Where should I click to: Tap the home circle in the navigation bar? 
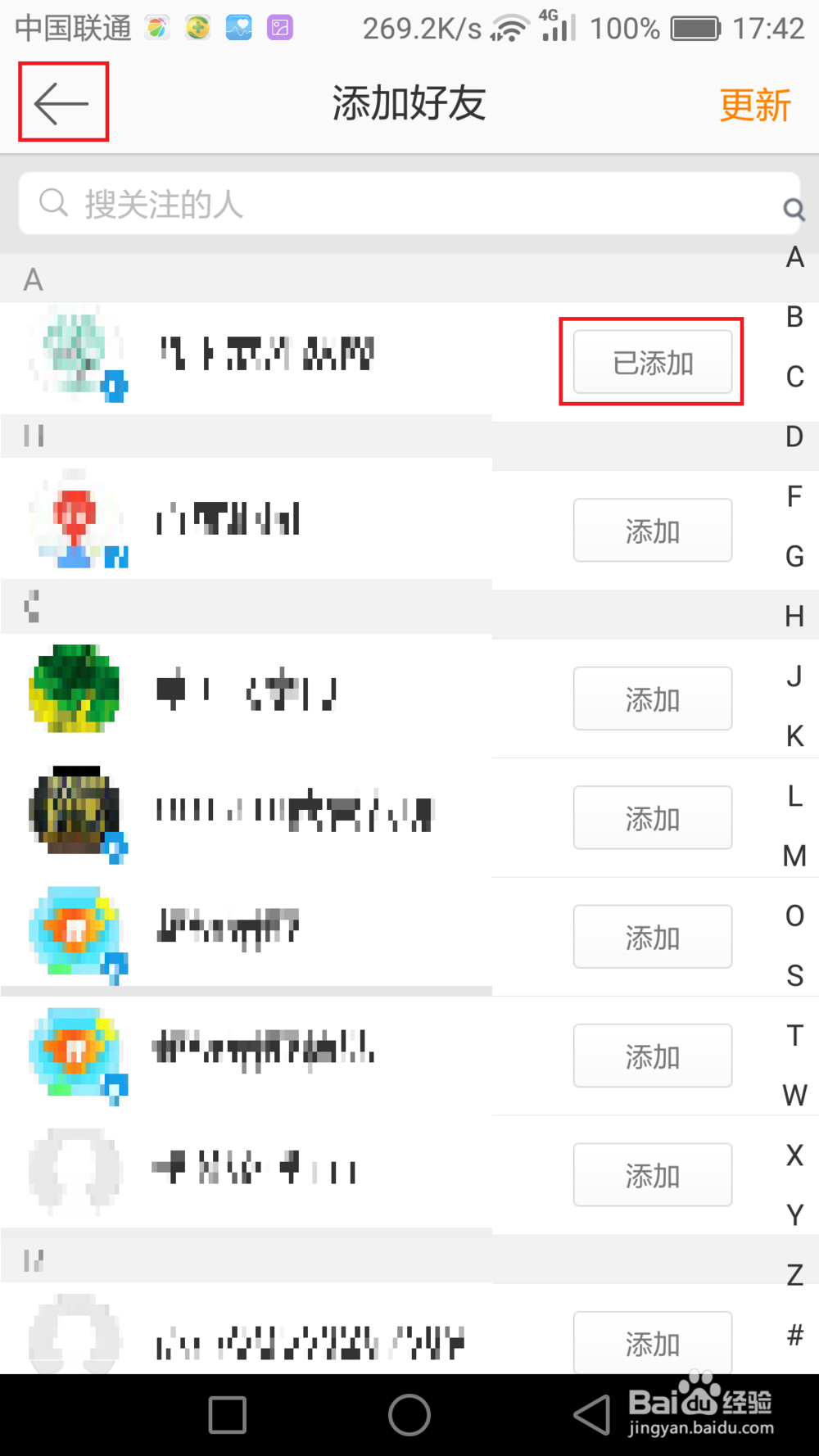pos(409,1414)
